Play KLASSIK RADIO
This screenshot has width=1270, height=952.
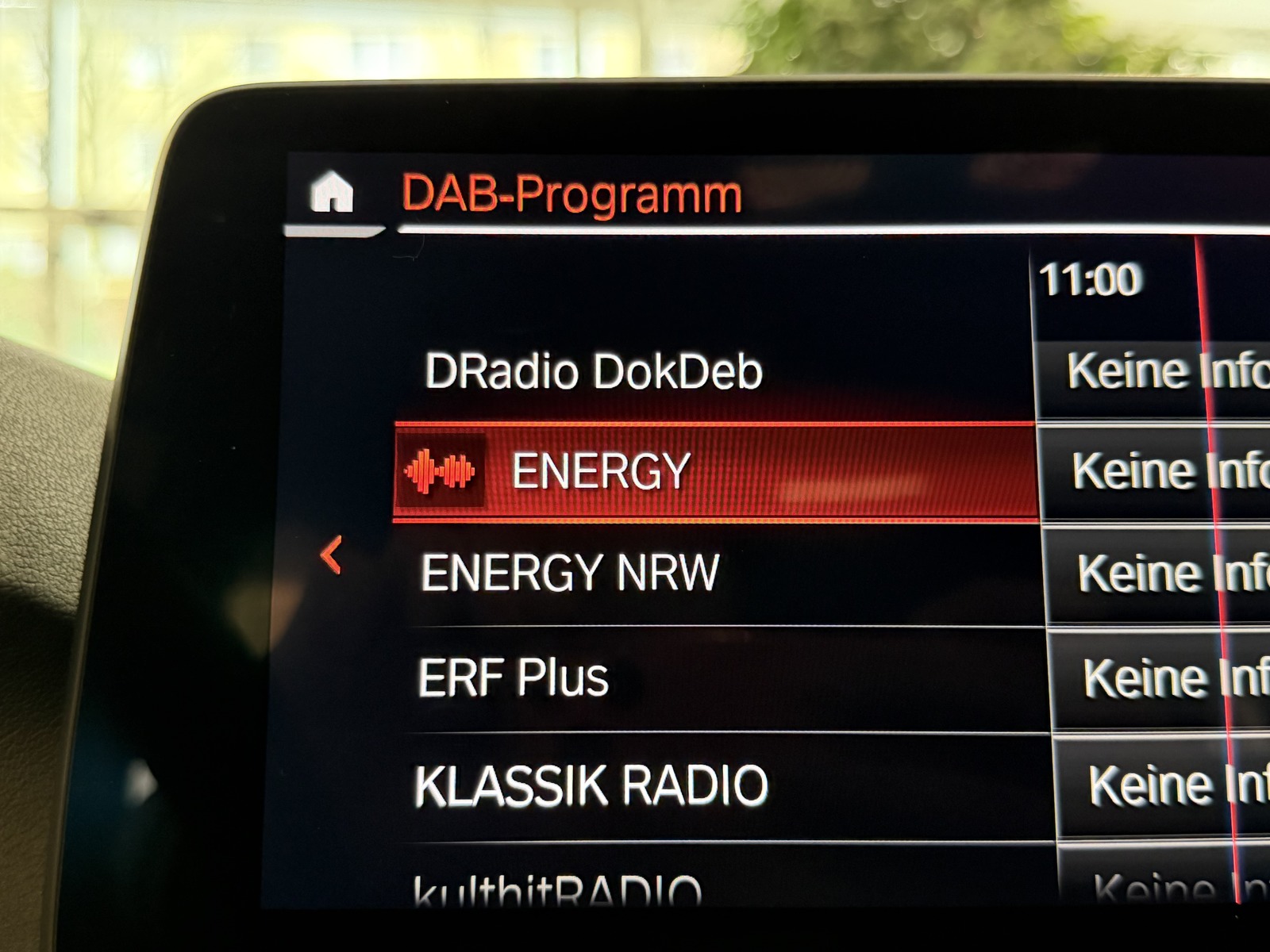pos(591,785)
